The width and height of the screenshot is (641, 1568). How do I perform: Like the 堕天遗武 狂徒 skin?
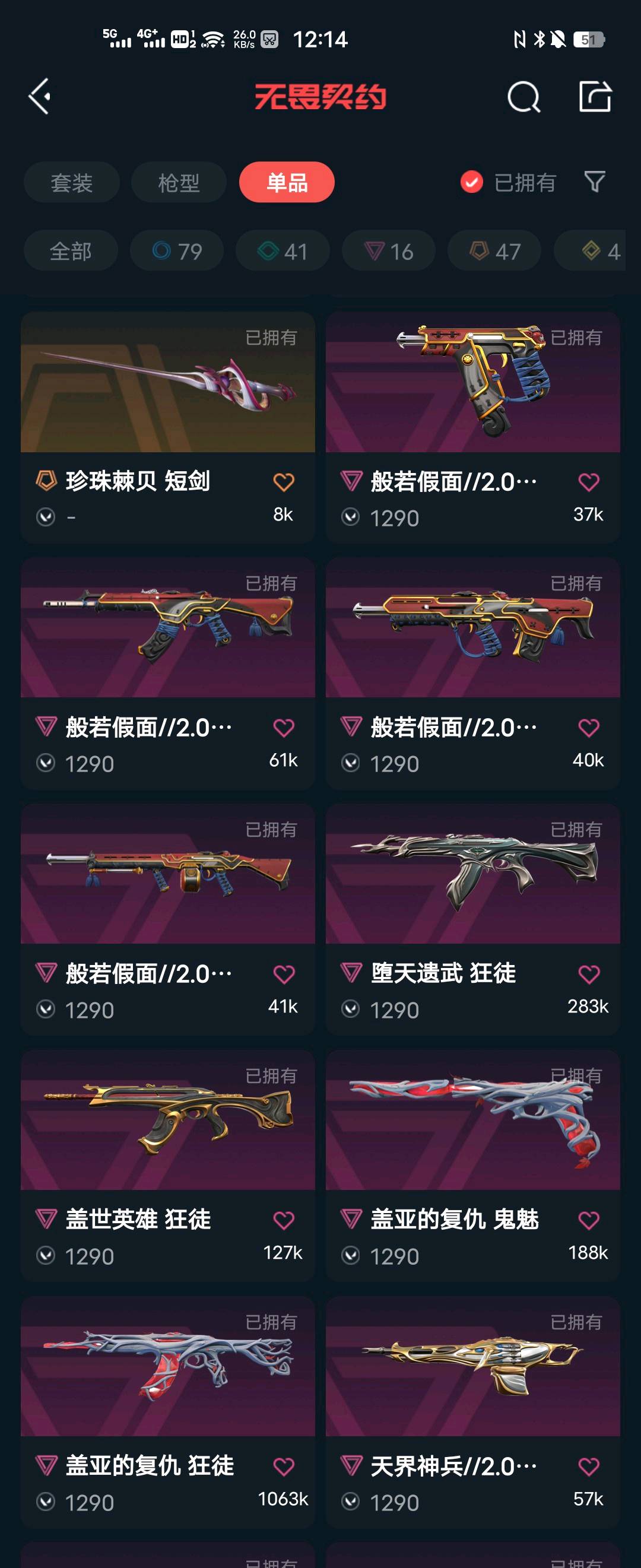coord(589,974)
